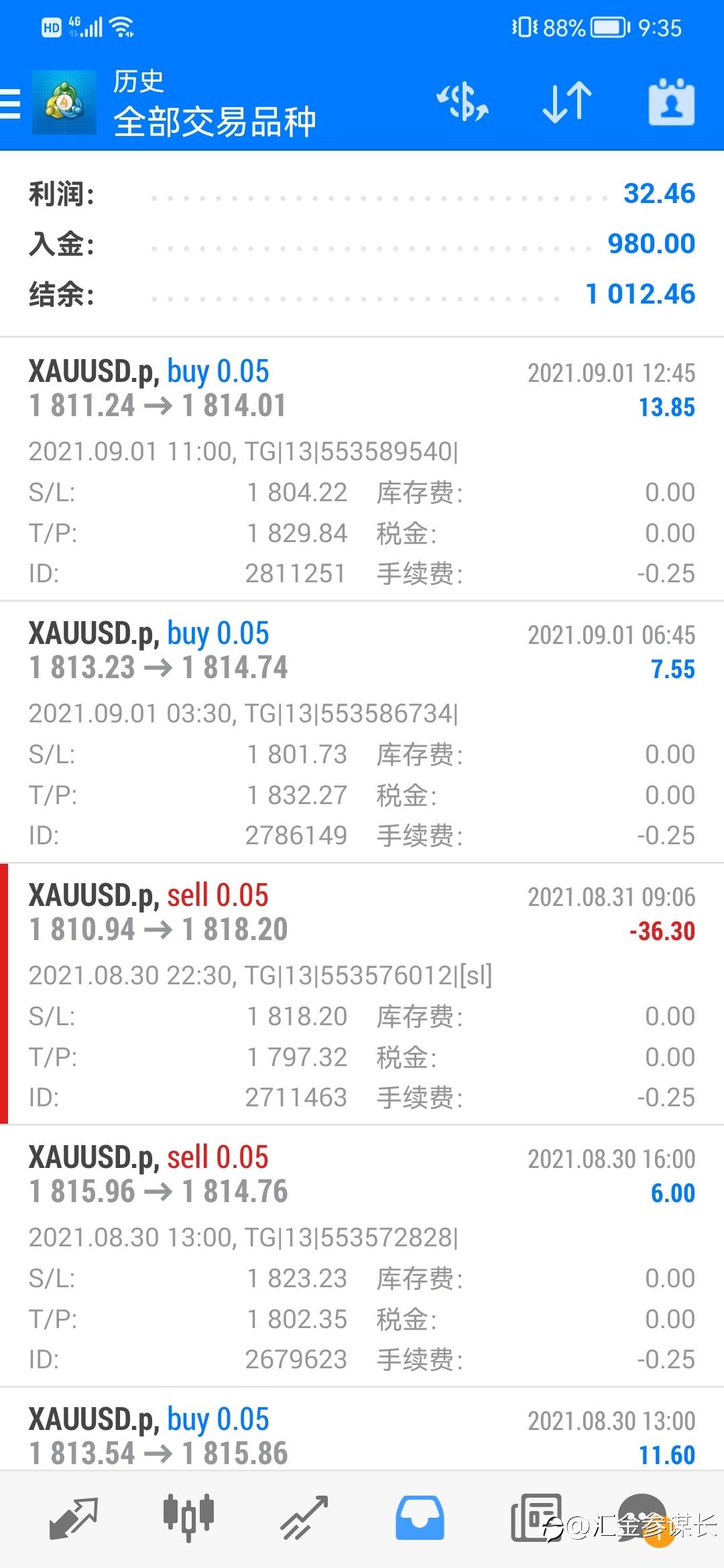Open the symbol filter dollar icon
The height and width of the screenshot is (1568, 724).
(463, 103)
